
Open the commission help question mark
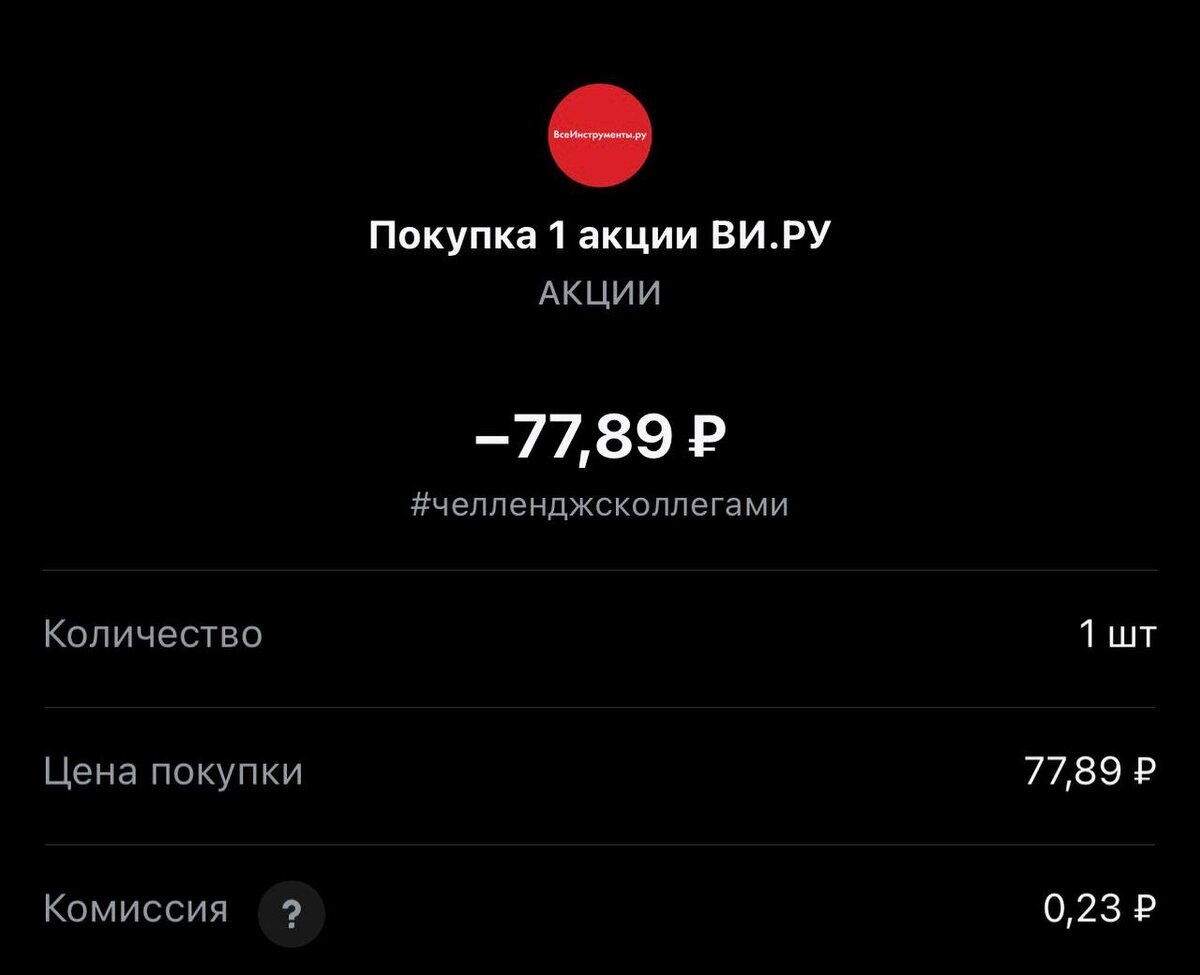(x=291, y=912)
